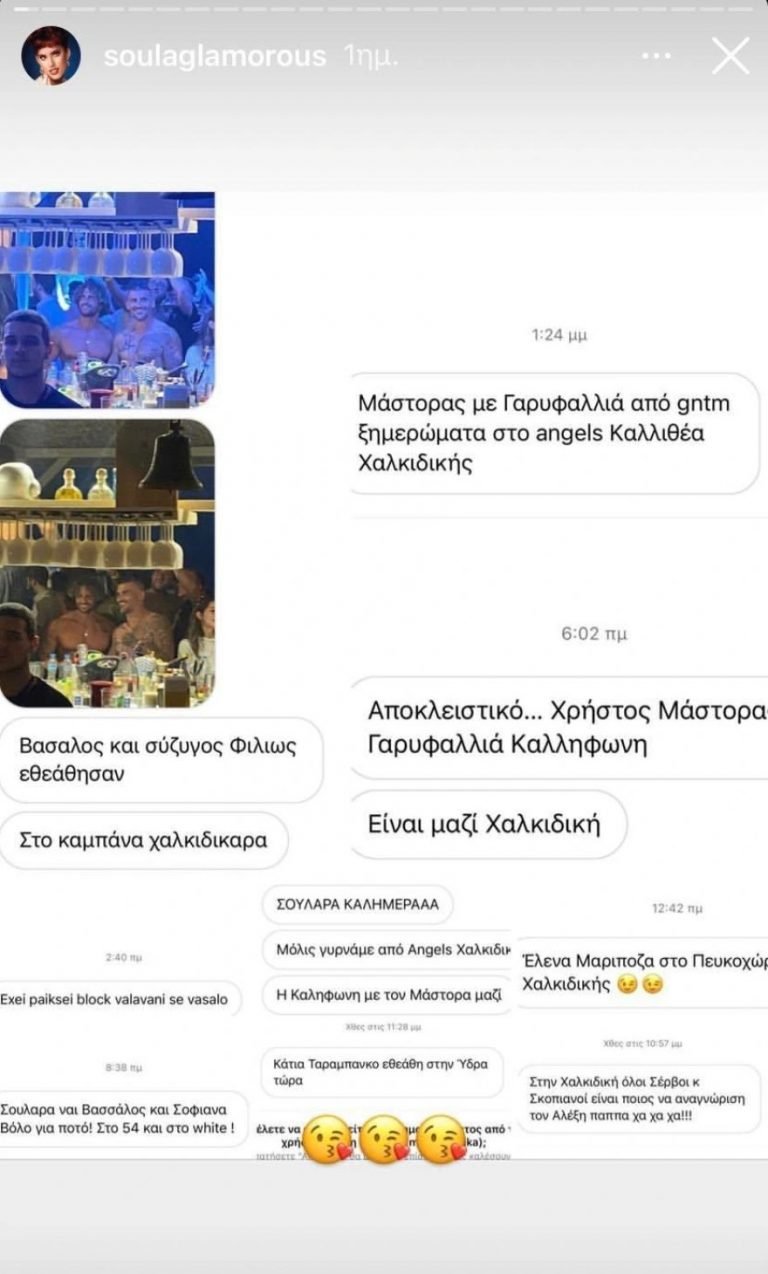Open the soulaglamorous username link
The width and height of the screenshot is (768, 1274).
pyautogui.click(x=214, y=56)
